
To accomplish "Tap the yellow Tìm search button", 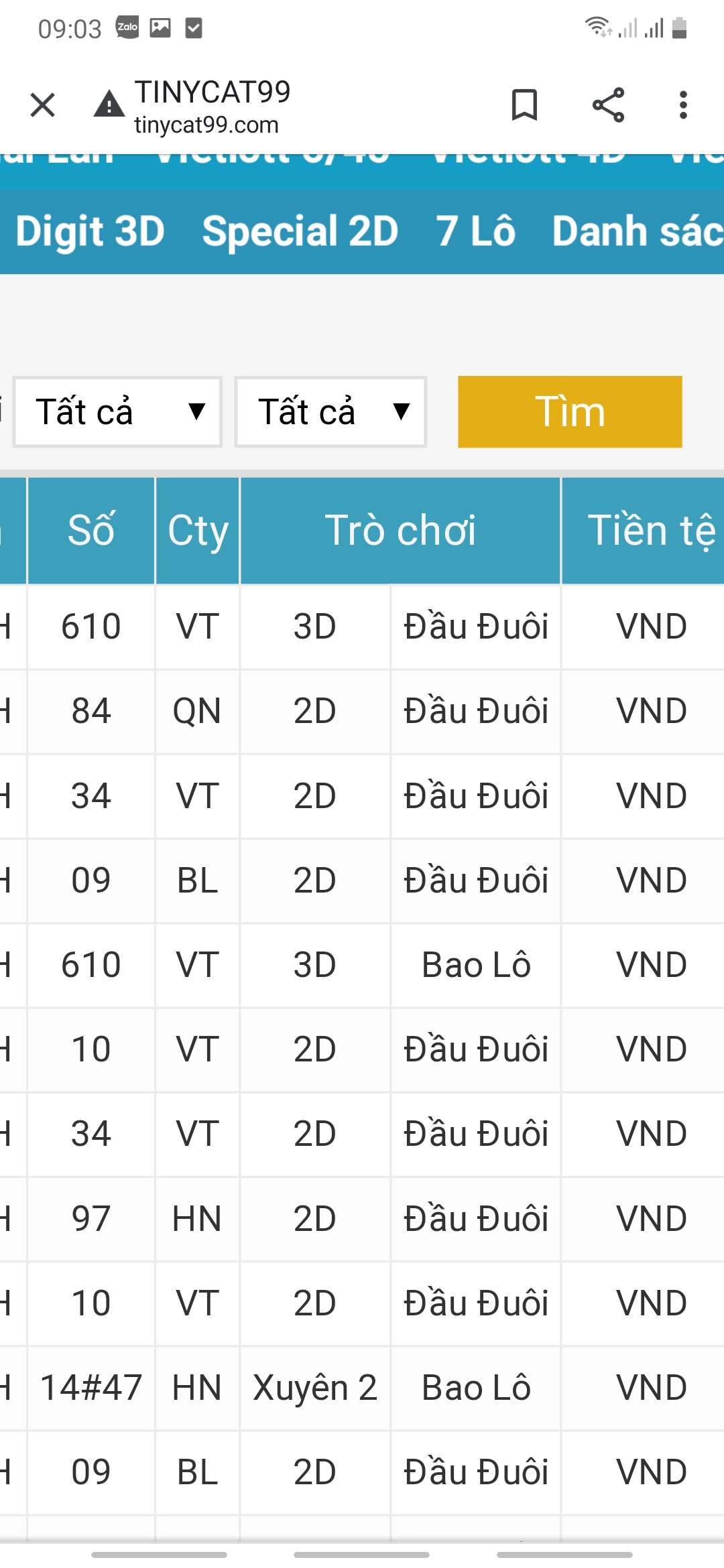I will (570, 411).
